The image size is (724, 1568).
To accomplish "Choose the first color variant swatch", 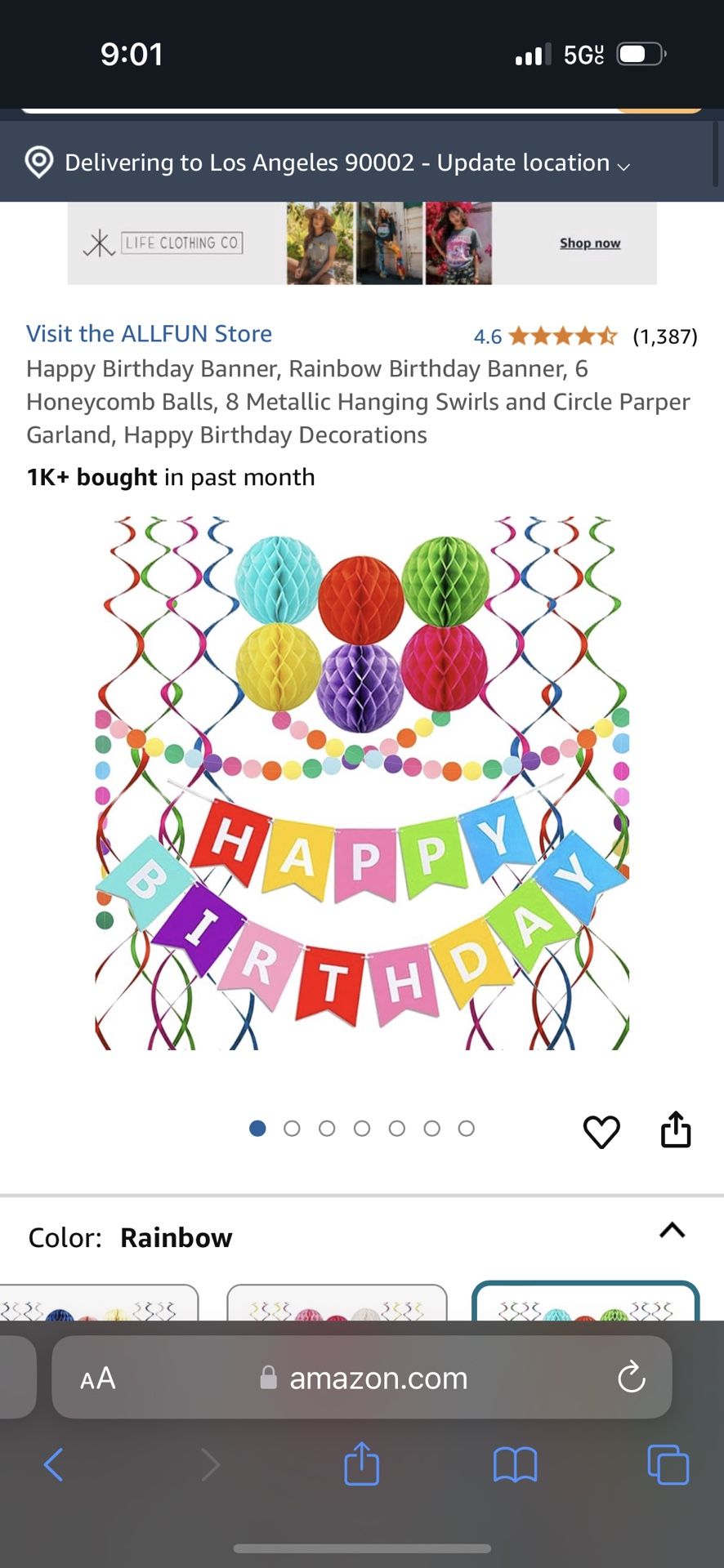I will click(98, 1304).
